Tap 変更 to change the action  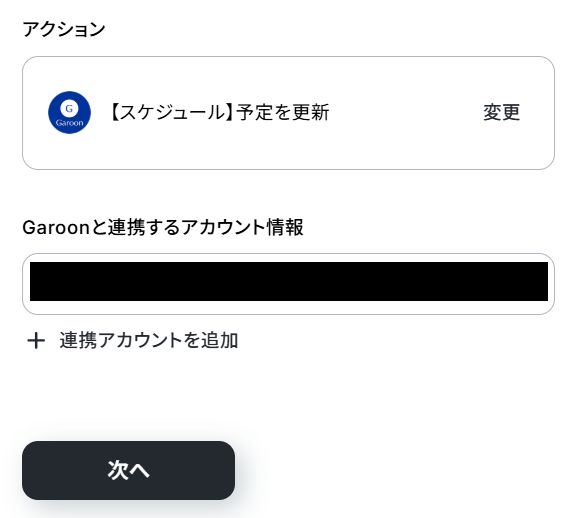(x=501, y=112)
